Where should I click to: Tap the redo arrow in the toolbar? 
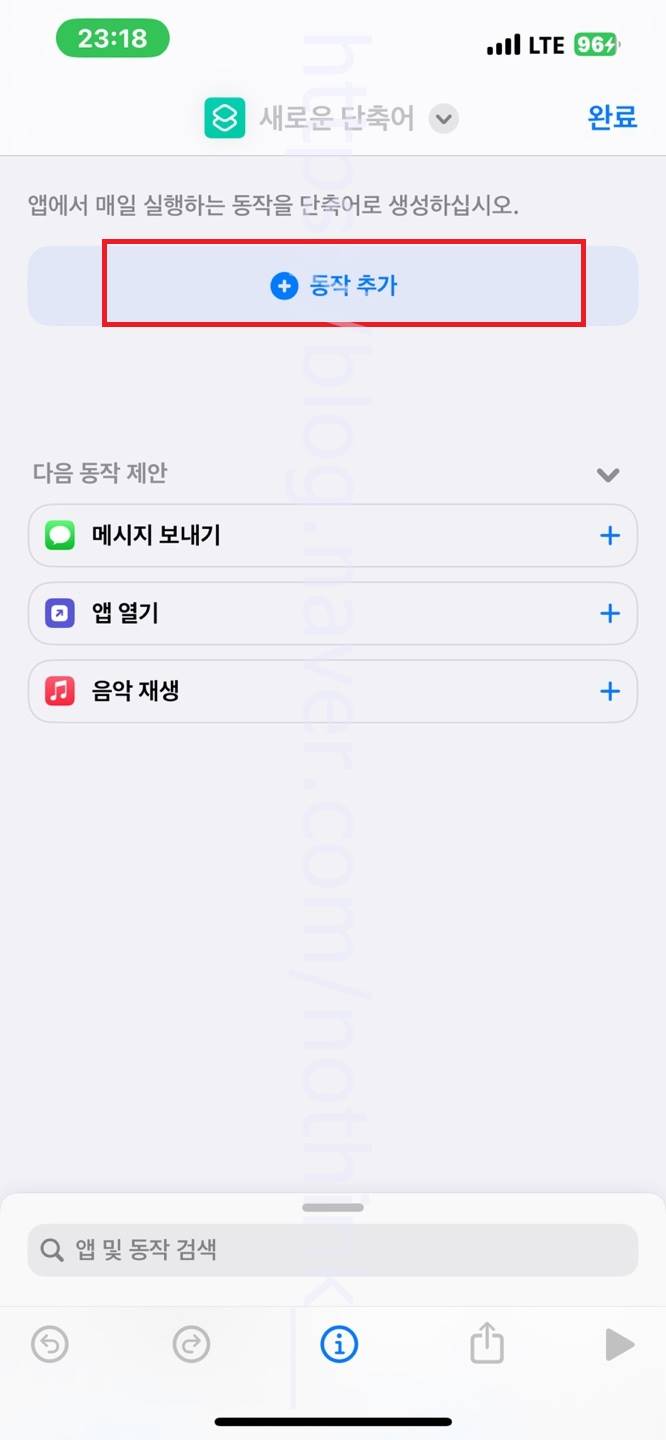pyautogui.click(x=191, y=1345)
